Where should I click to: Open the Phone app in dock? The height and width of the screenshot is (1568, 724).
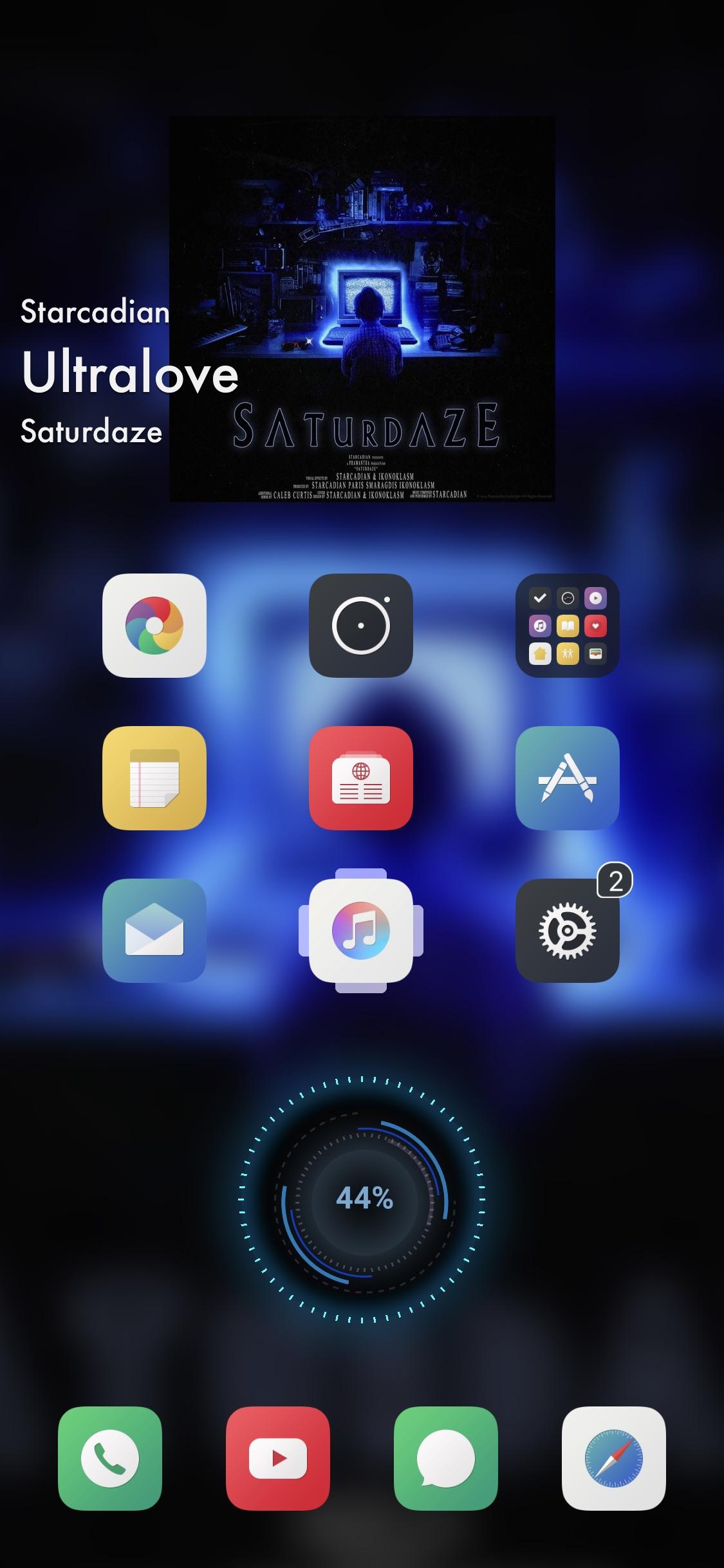tap(110, 1458)
